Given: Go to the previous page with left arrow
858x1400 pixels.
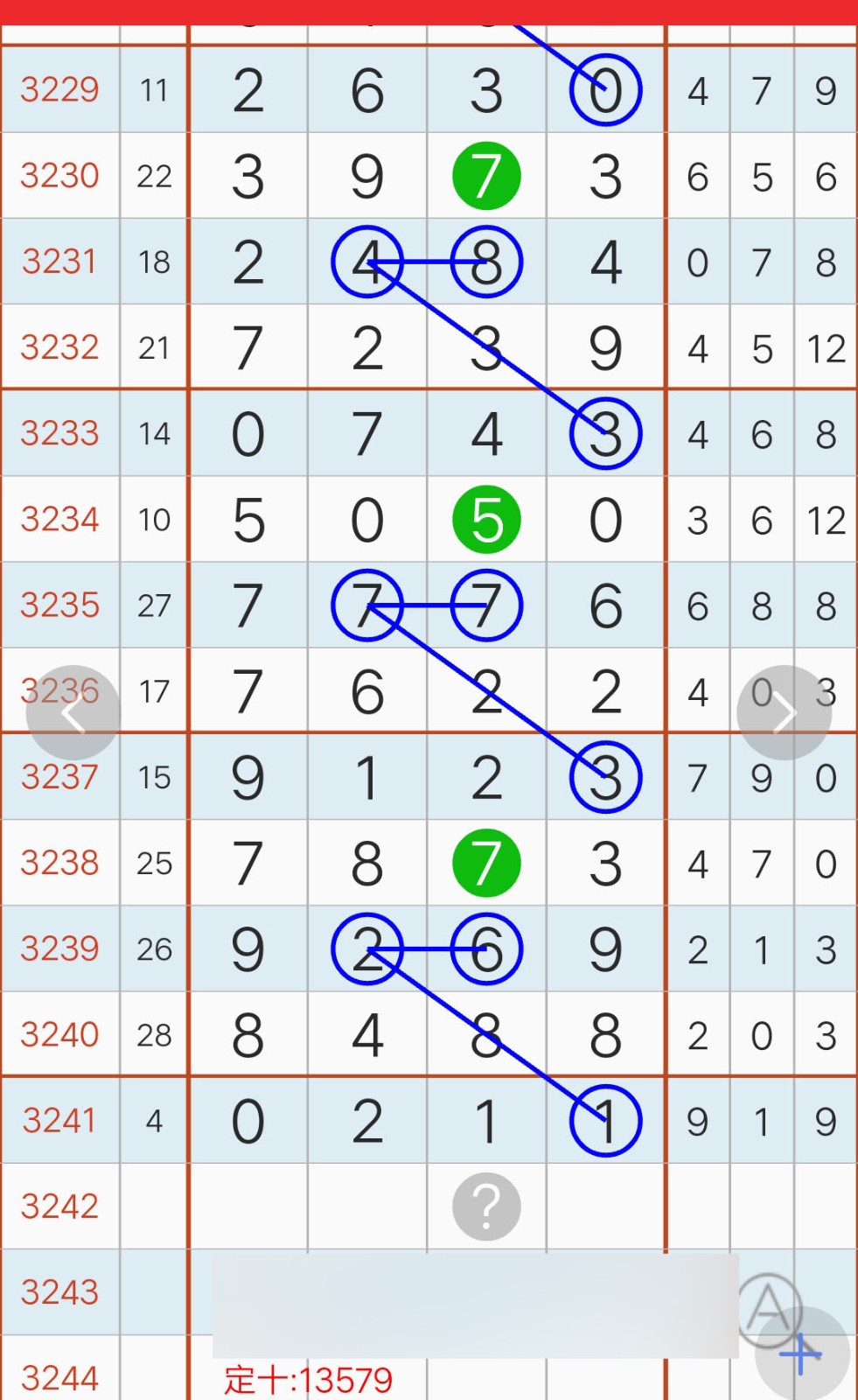Looking at the screenshot, I should 73,713.
